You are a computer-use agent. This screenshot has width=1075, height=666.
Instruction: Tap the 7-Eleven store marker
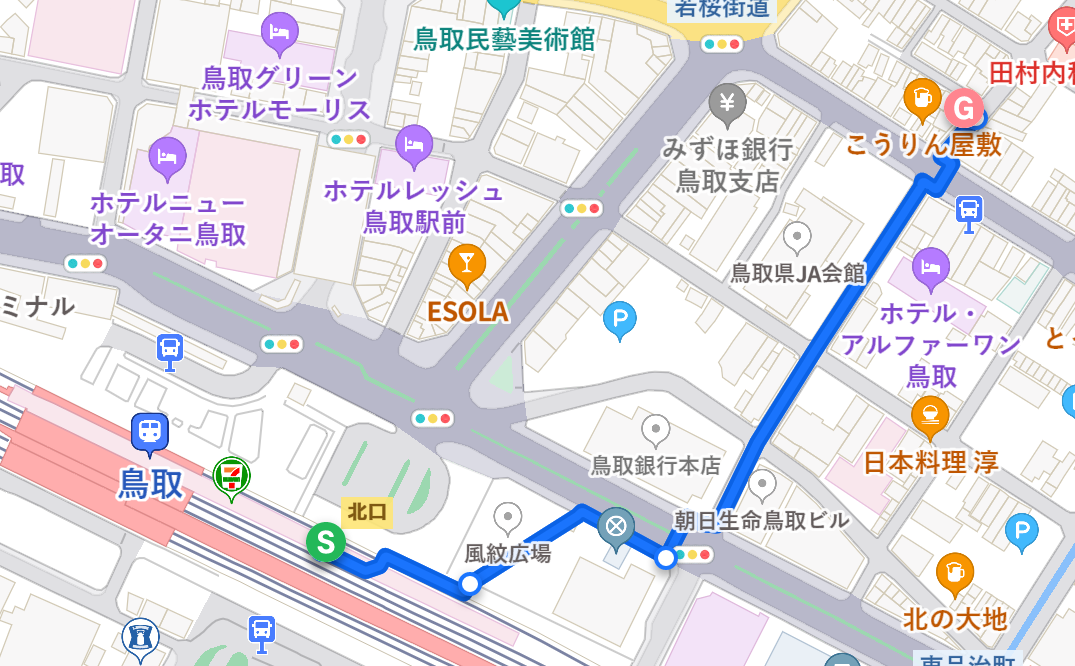pyautogui.click(x=233, y=476)
